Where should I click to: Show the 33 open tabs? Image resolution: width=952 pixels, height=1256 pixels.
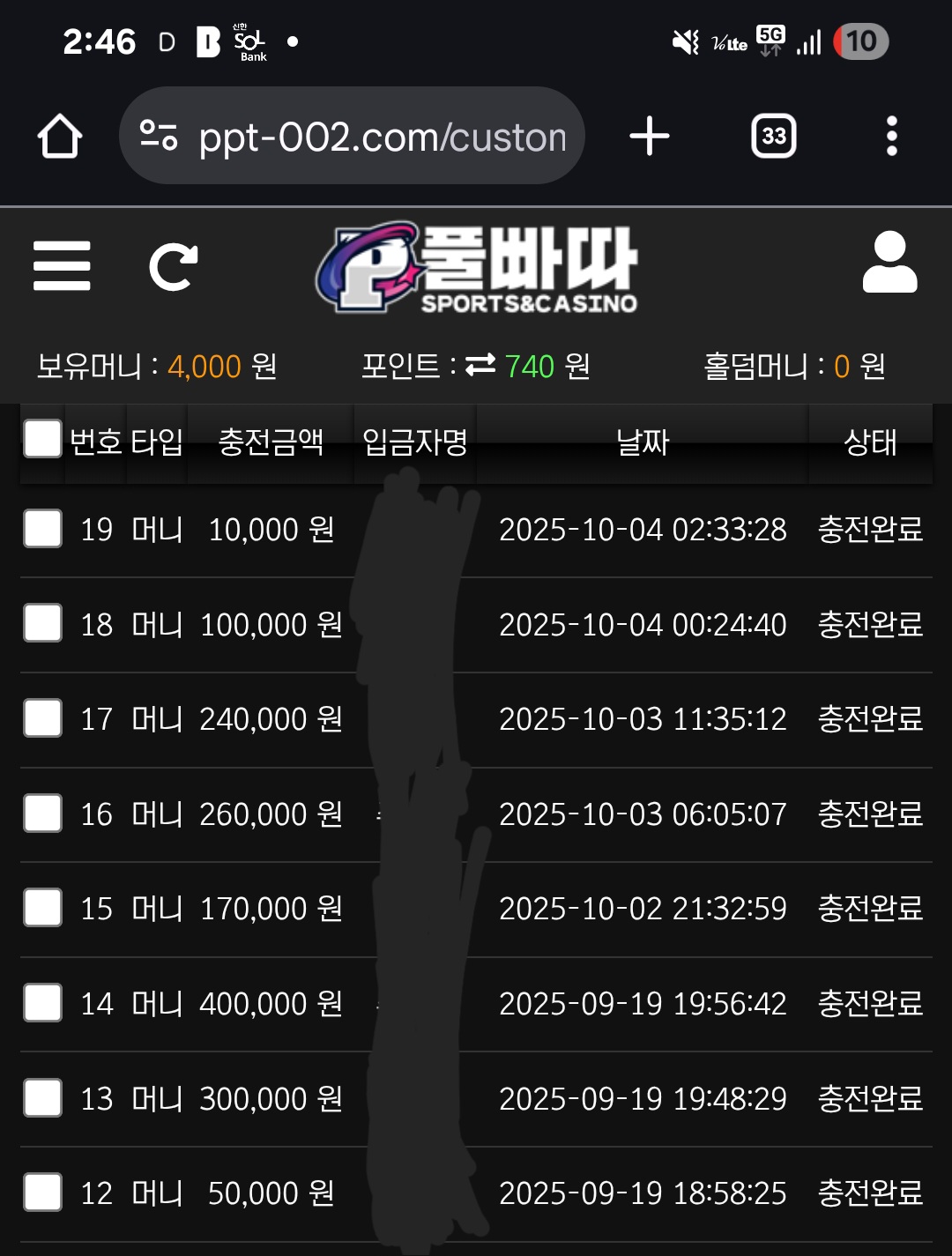[773, 137]
